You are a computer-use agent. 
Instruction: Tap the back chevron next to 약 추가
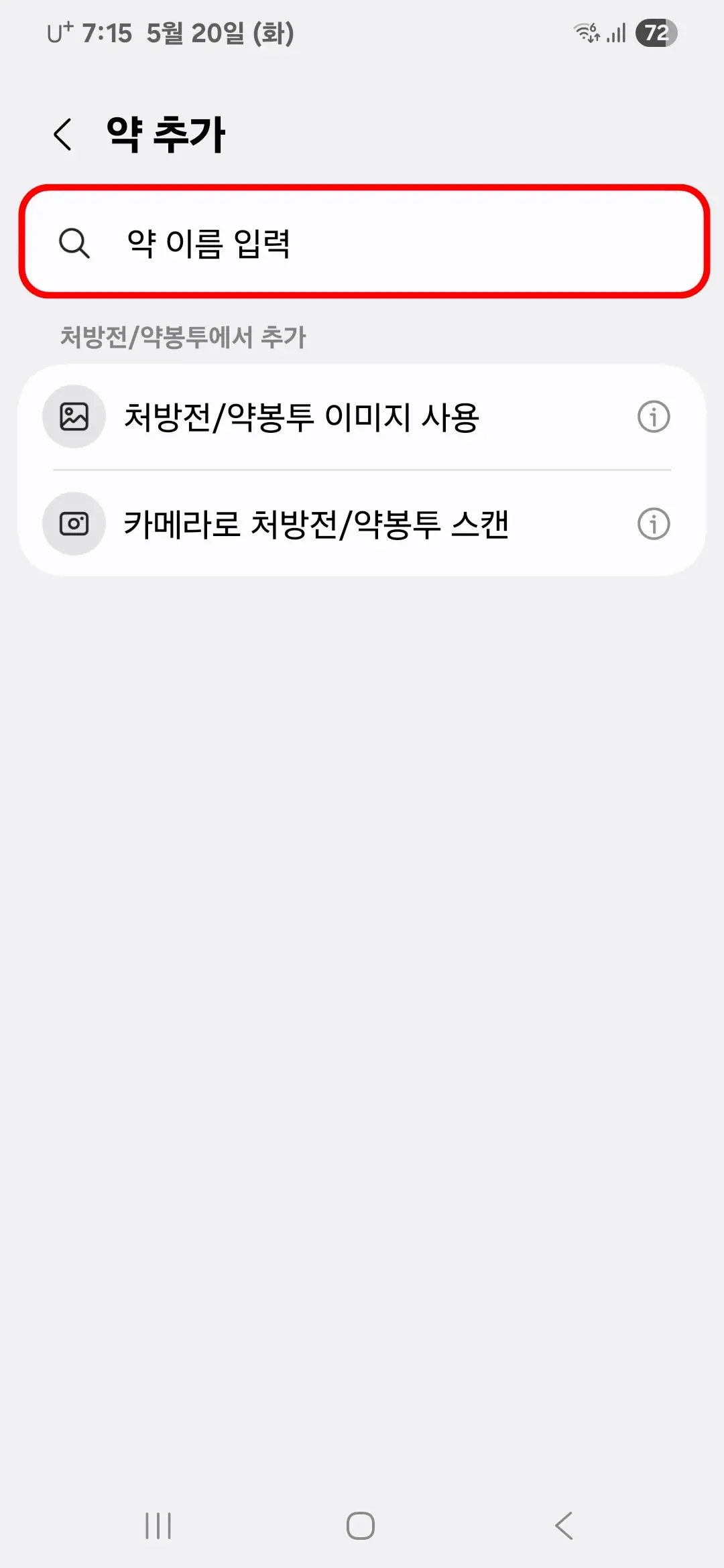[64, 134]
